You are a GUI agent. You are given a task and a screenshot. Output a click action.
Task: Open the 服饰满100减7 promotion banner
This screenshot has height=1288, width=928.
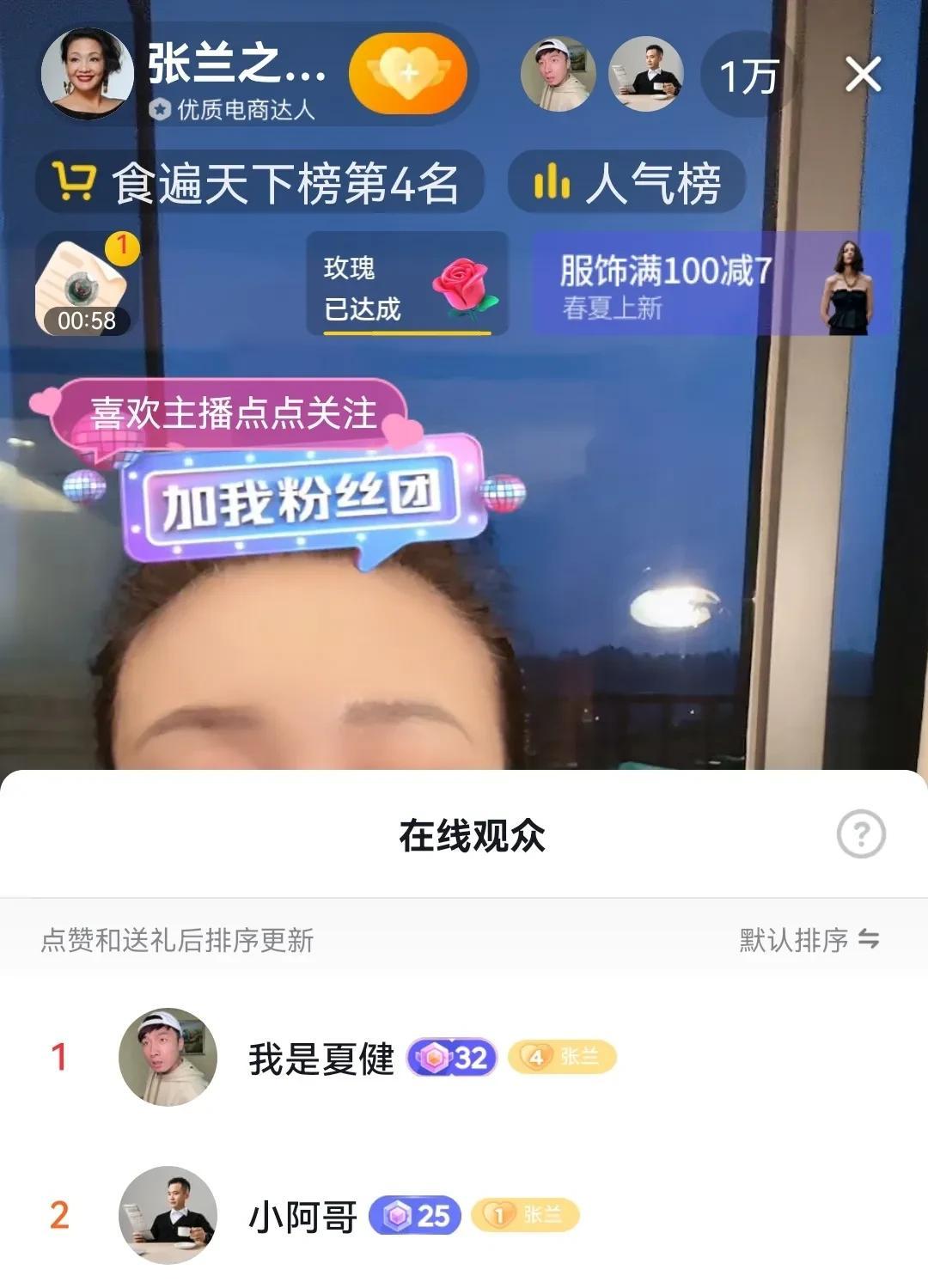(x=711, y=284)
